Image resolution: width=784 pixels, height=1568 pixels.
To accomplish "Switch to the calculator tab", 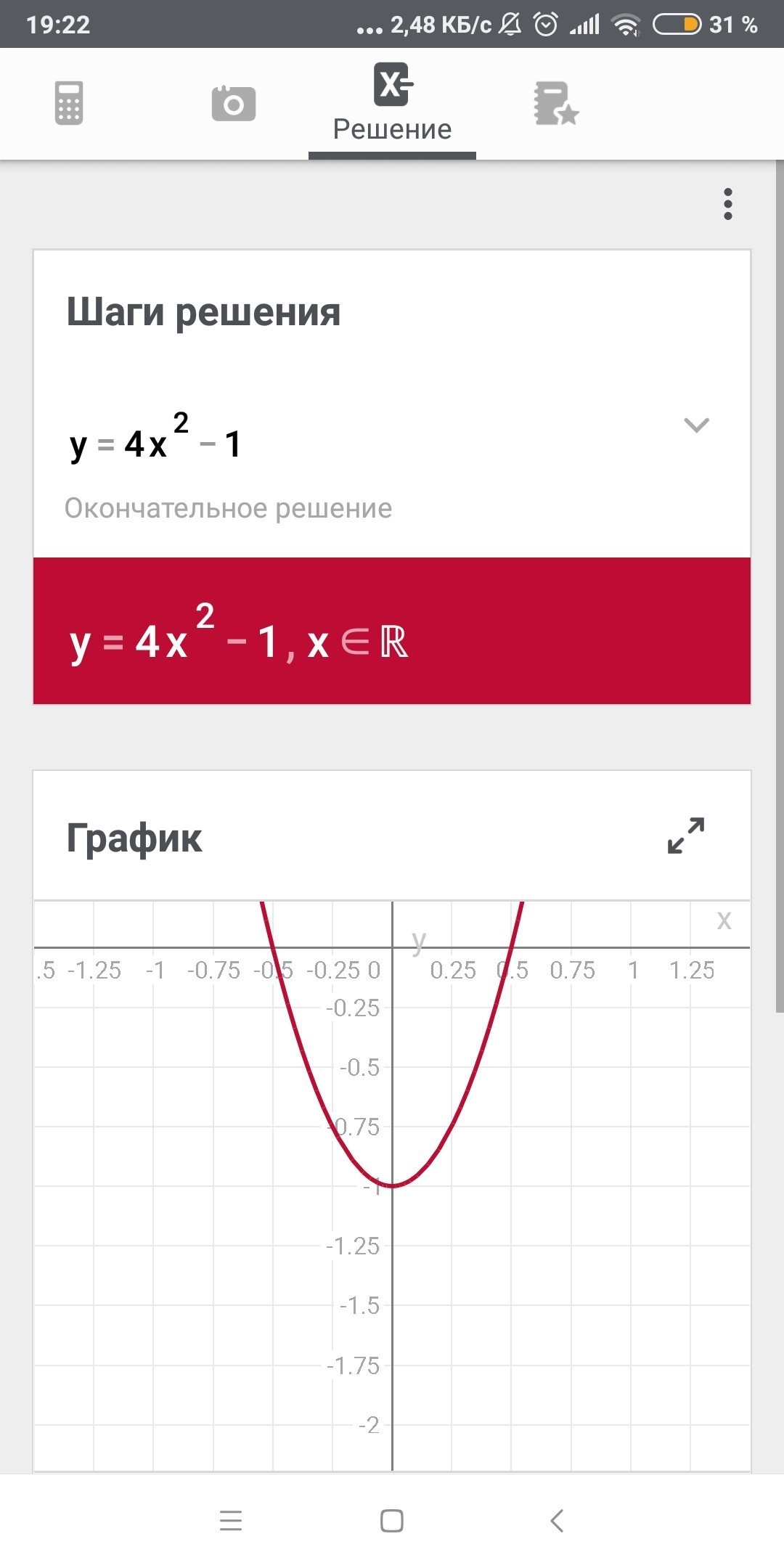I will click(69, 103).
